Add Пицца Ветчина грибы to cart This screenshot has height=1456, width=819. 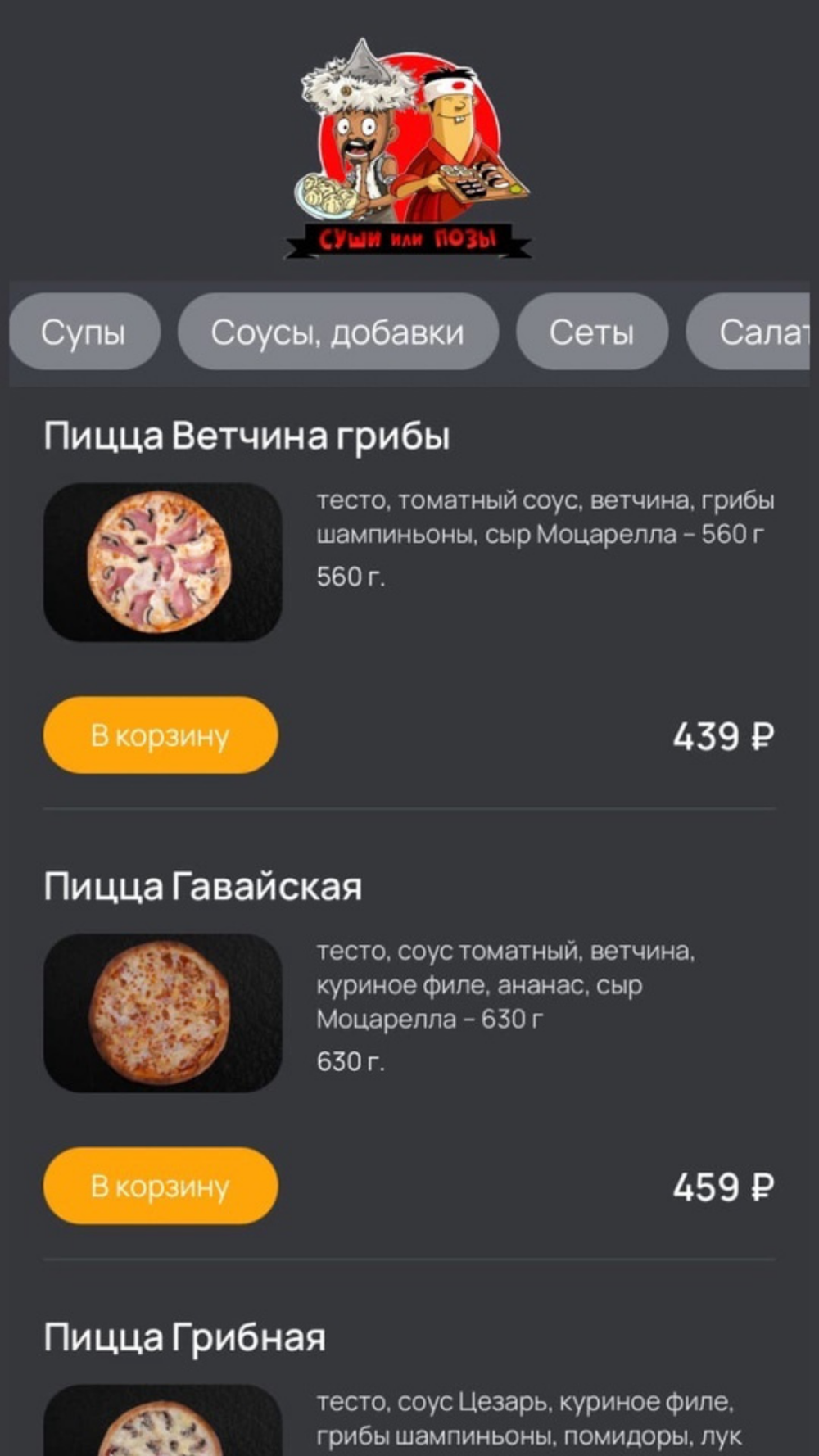[x=161, y=735]
